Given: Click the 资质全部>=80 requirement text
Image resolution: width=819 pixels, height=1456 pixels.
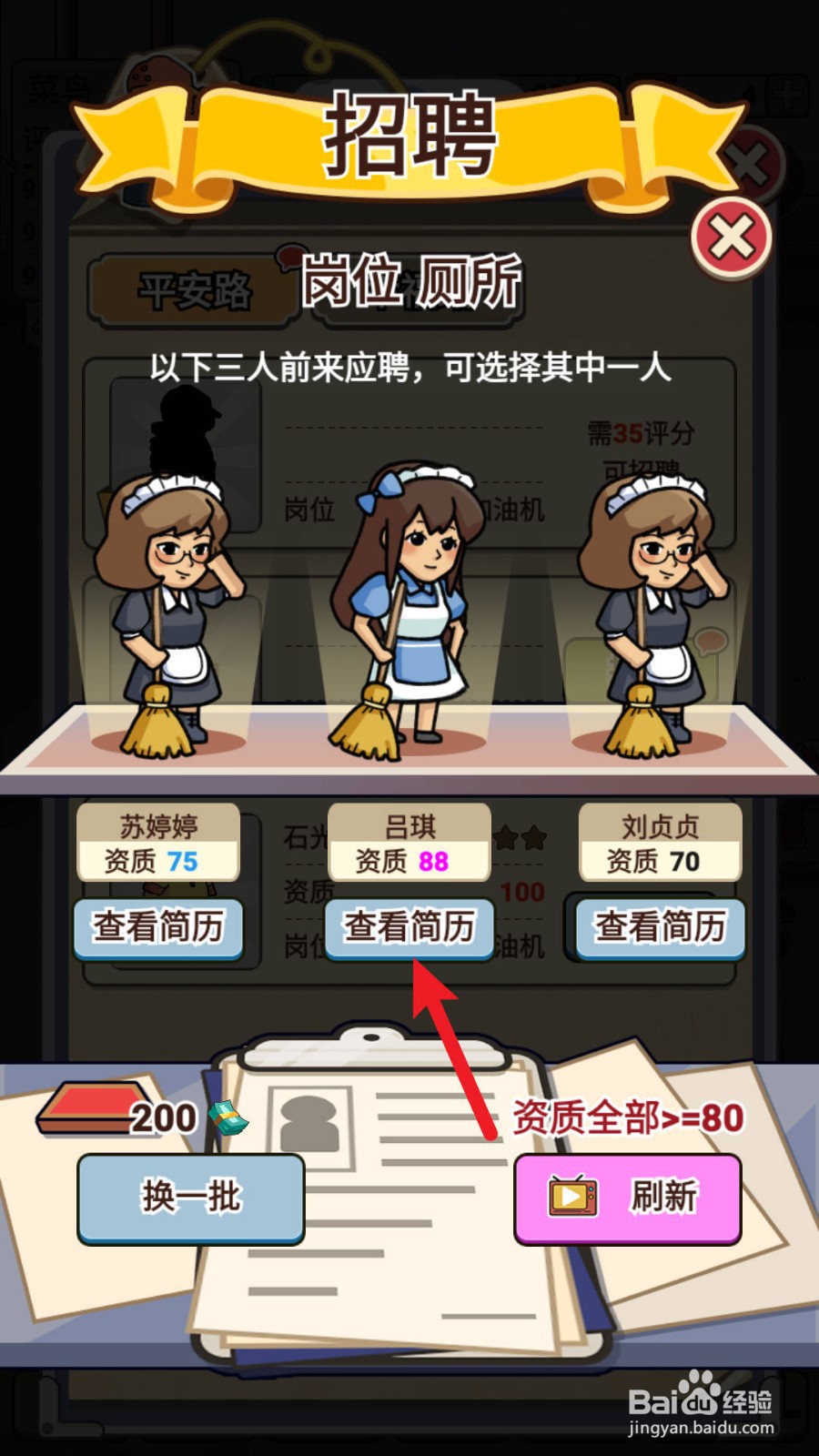Looking at the screenshot, I should [628, 1117].
